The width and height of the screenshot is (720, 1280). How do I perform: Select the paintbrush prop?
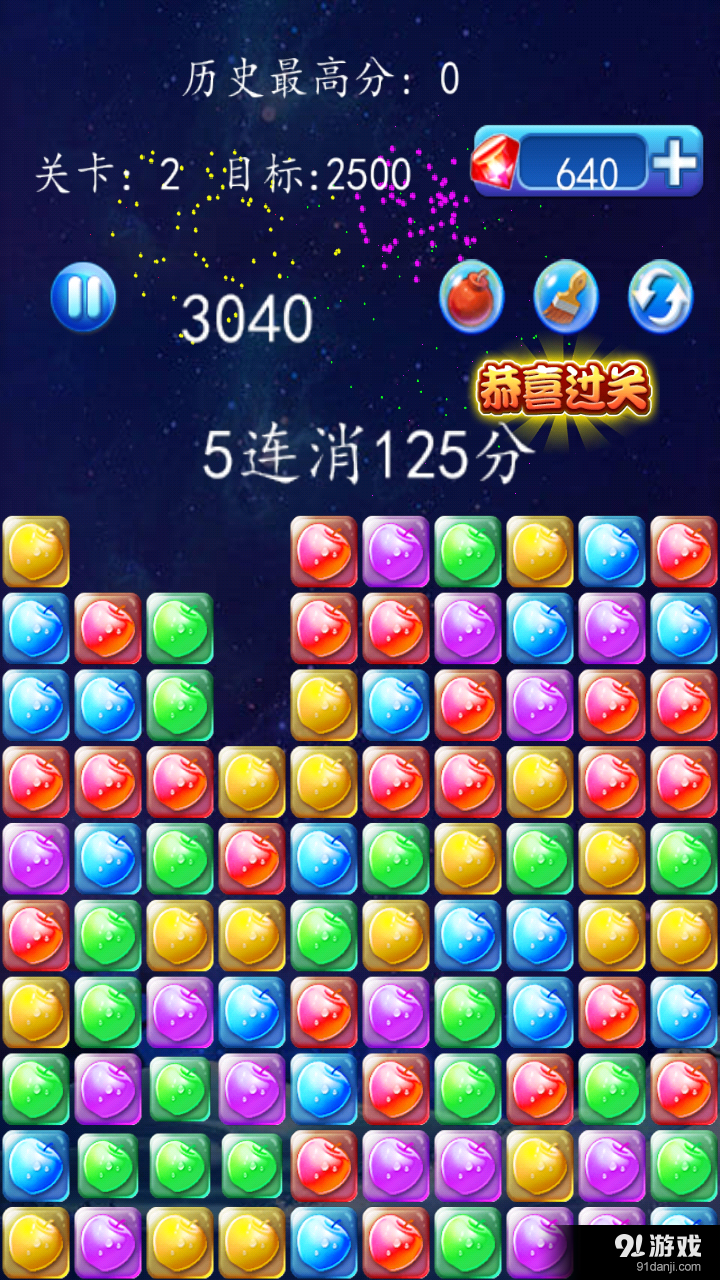(563, 295)
